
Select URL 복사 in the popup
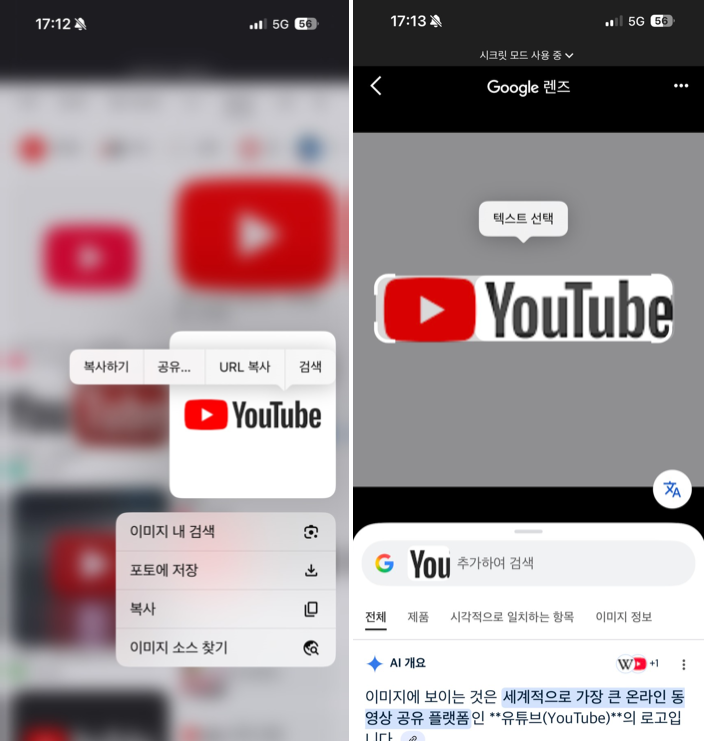coord(245,367)
